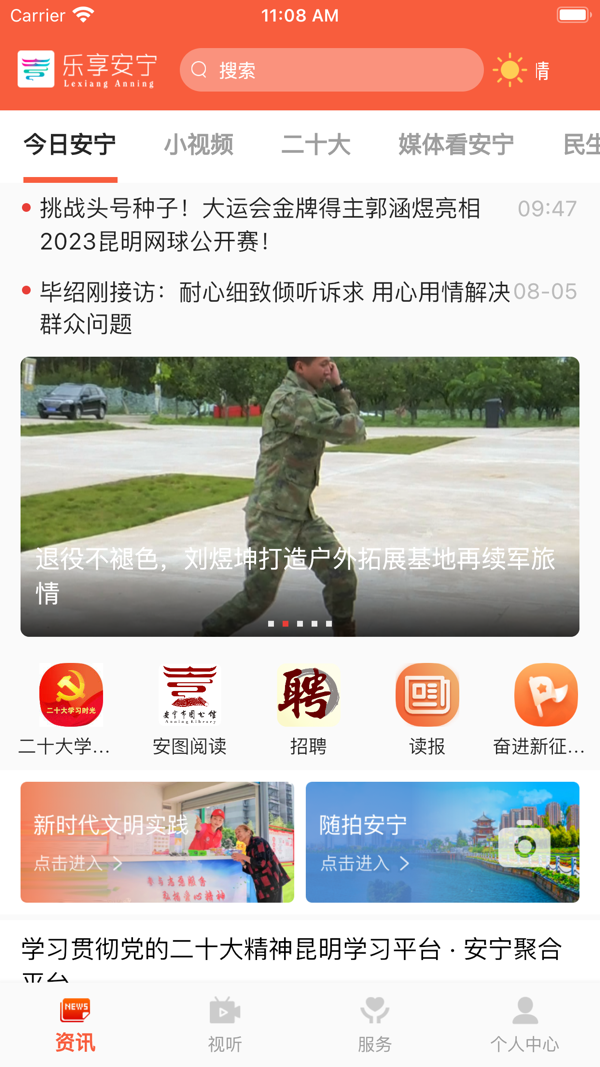The image size is (600, 1067).
Task: Go to the 服务 tab
Action: click(x=375, y=1024)
